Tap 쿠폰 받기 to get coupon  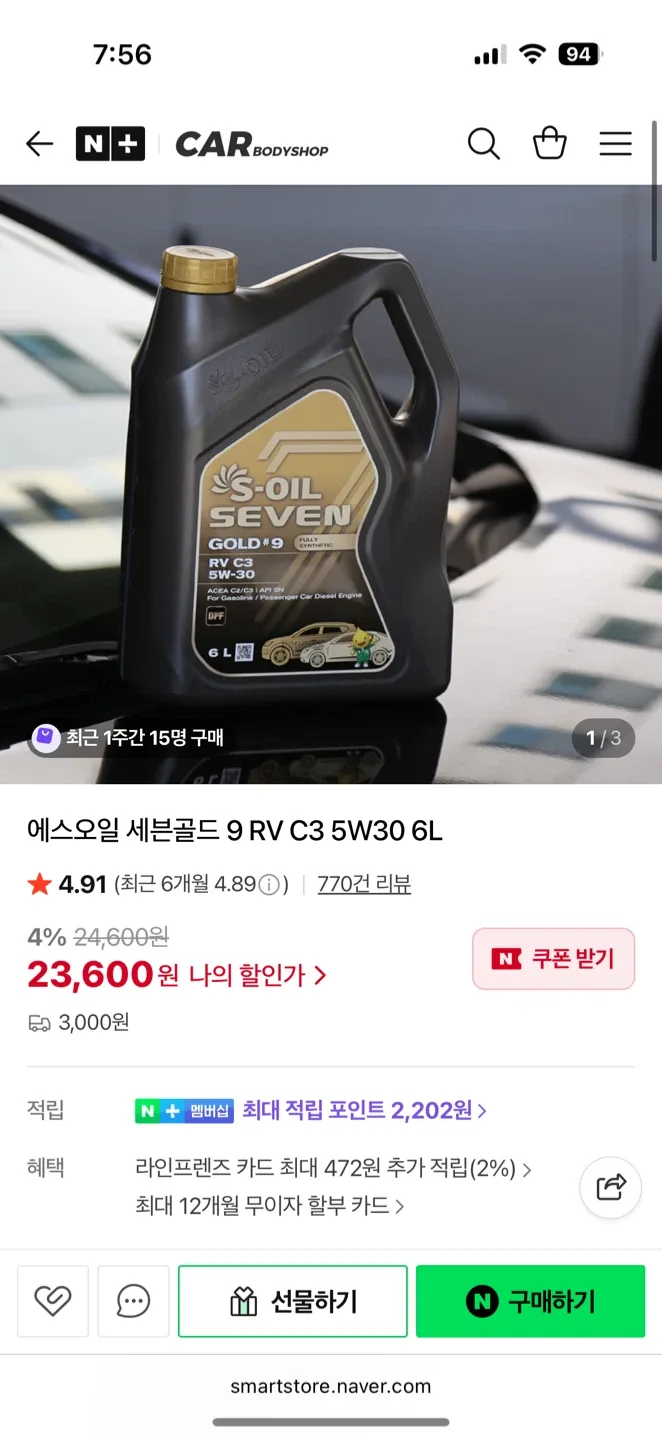(553, 959)
